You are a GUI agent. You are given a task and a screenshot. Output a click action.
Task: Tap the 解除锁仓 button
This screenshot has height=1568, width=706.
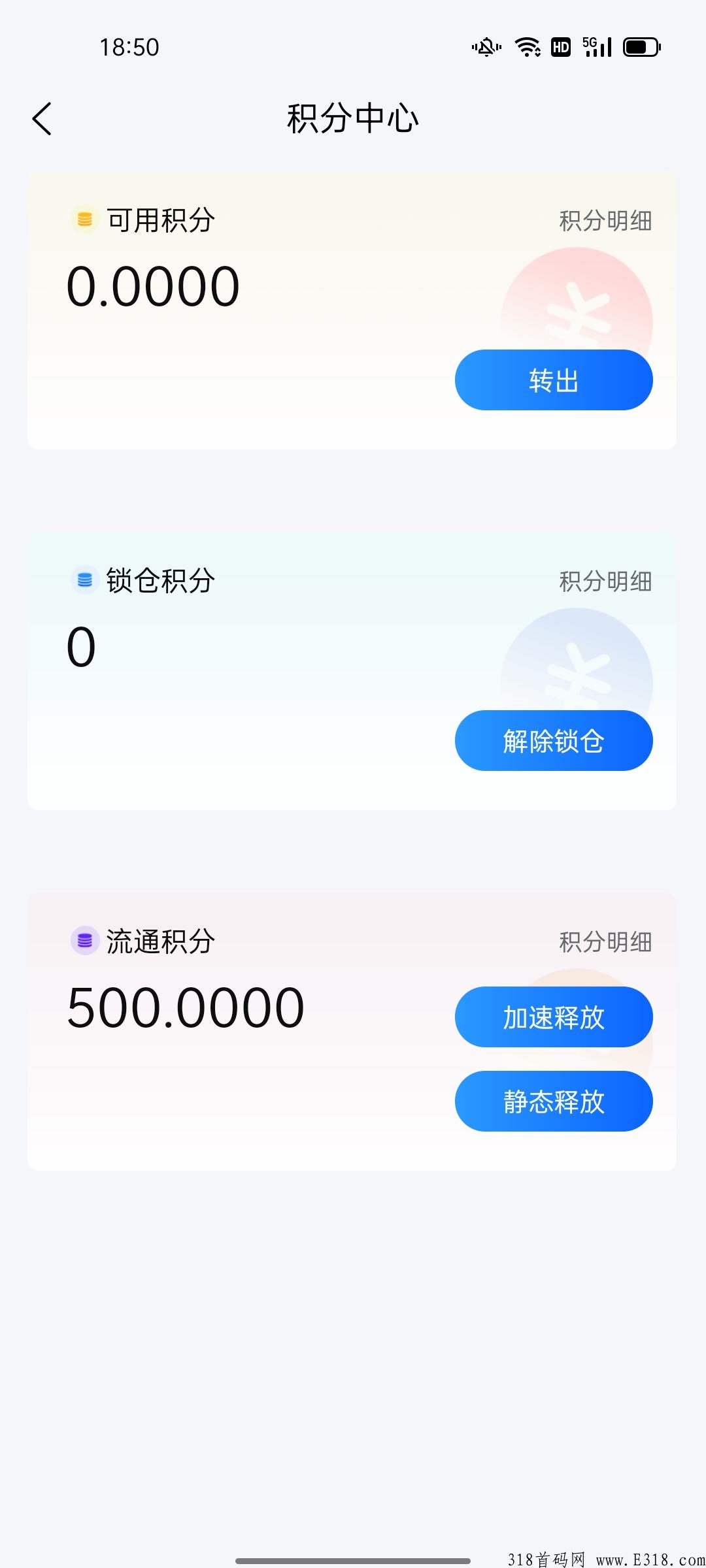click(553, 740)
